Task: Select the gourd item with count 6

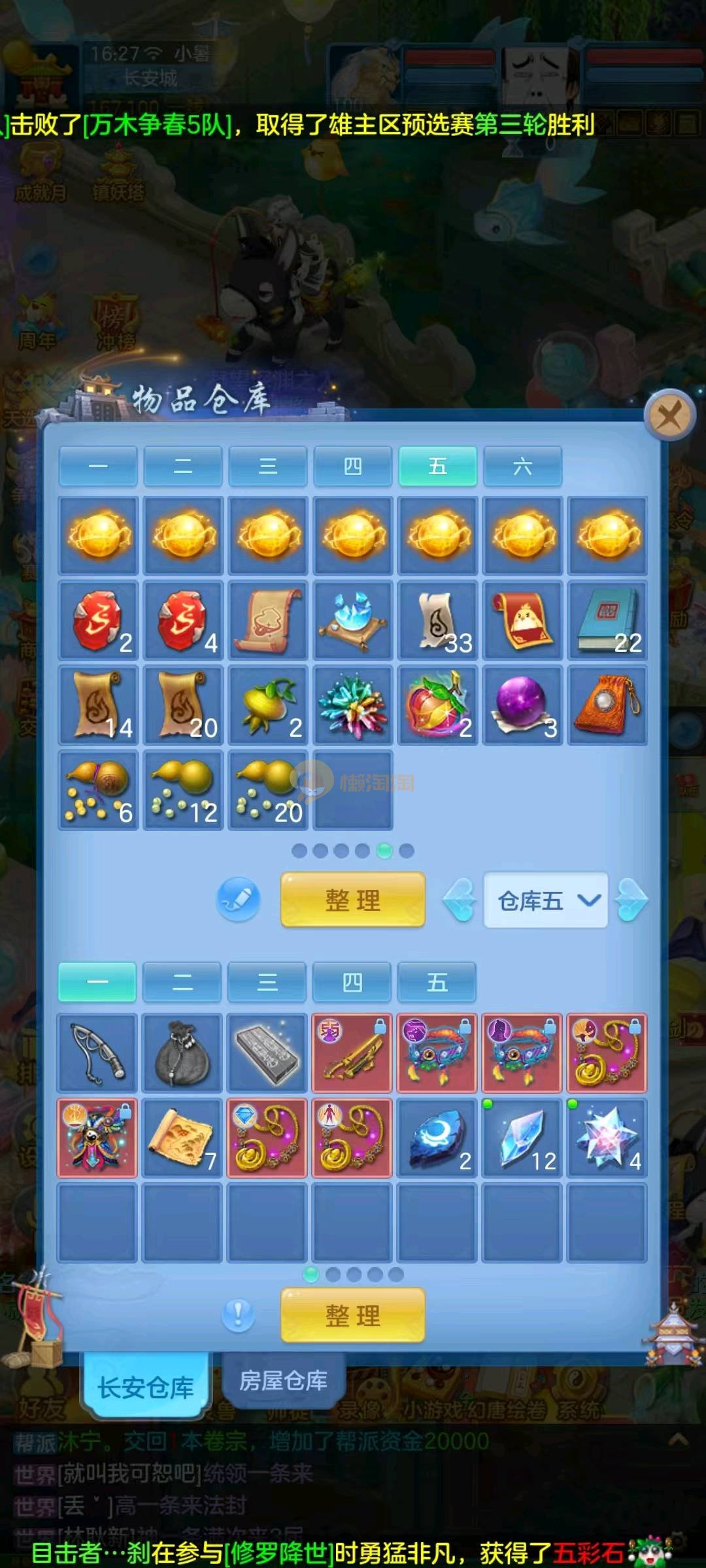Action: tap(98, 791)
